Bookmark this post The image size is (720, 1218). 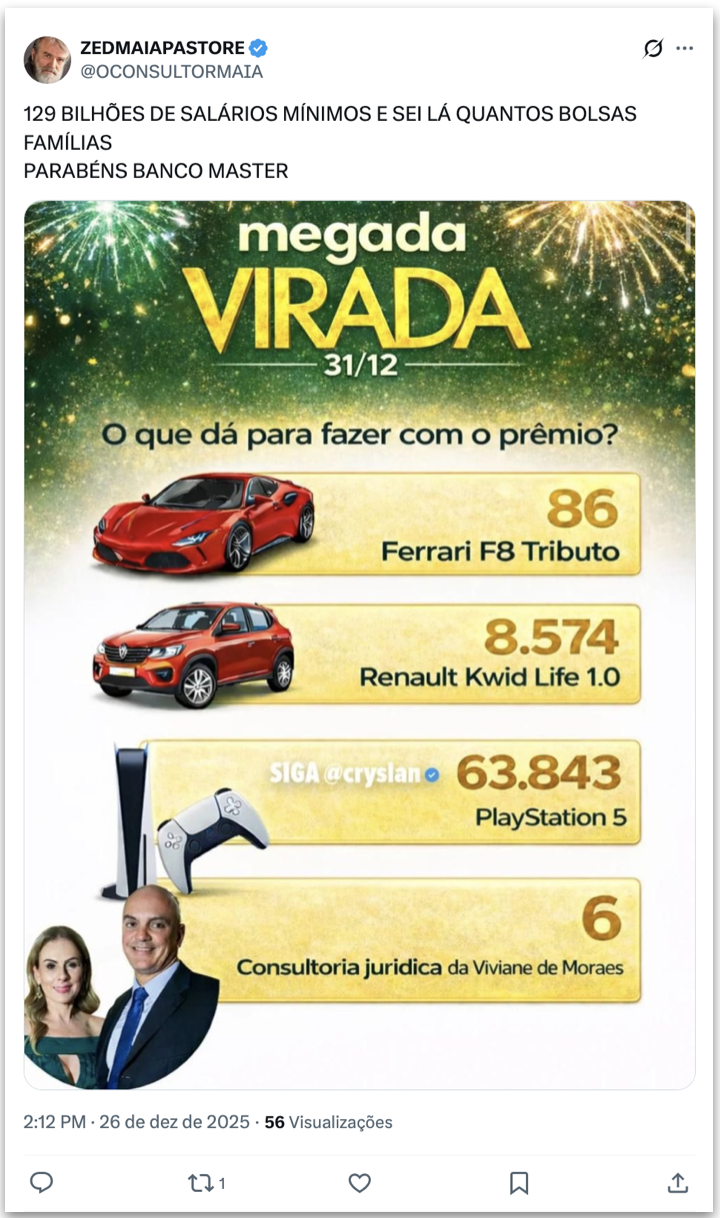tap(519, 1183)
